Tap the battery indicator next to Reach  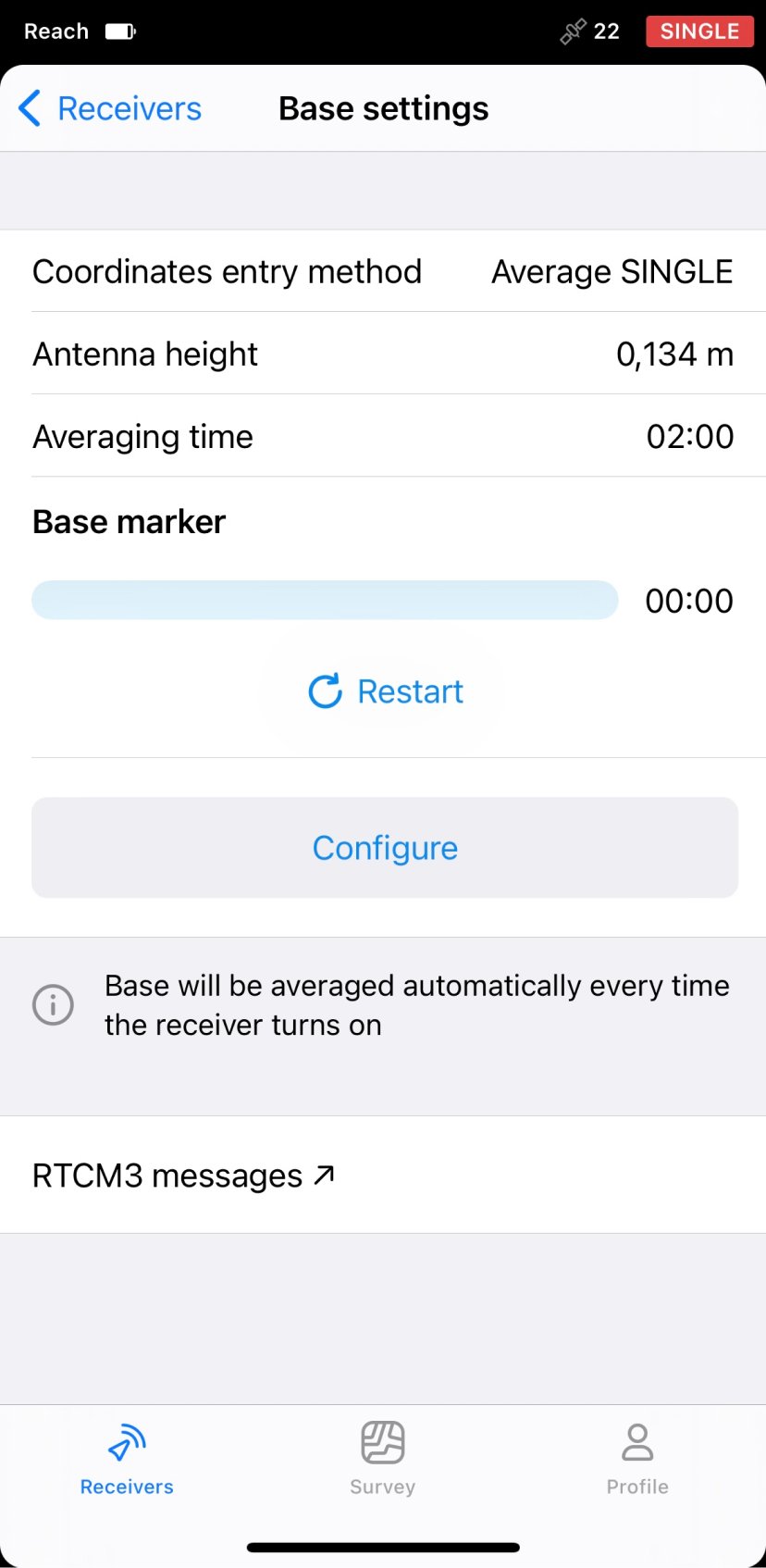click(x=119, y=31)
